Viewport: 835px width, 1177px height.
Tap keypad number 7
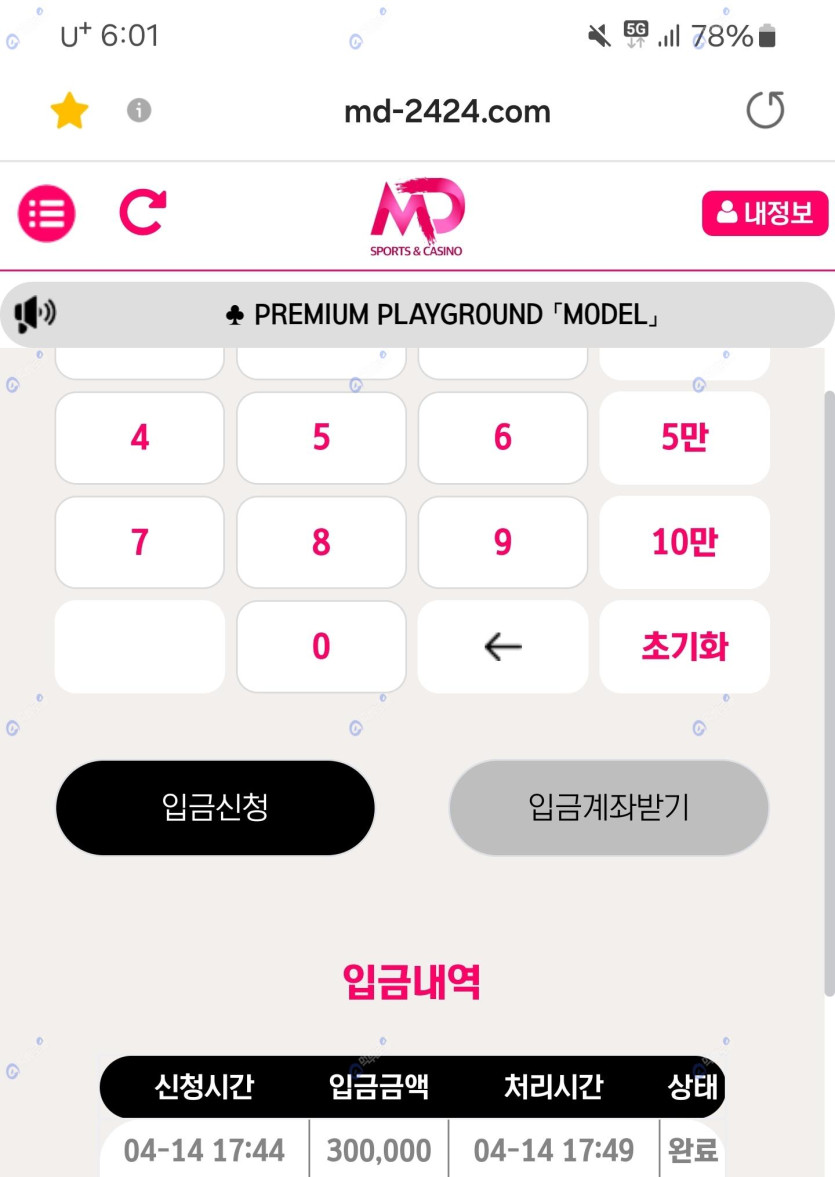pos(140,542)
